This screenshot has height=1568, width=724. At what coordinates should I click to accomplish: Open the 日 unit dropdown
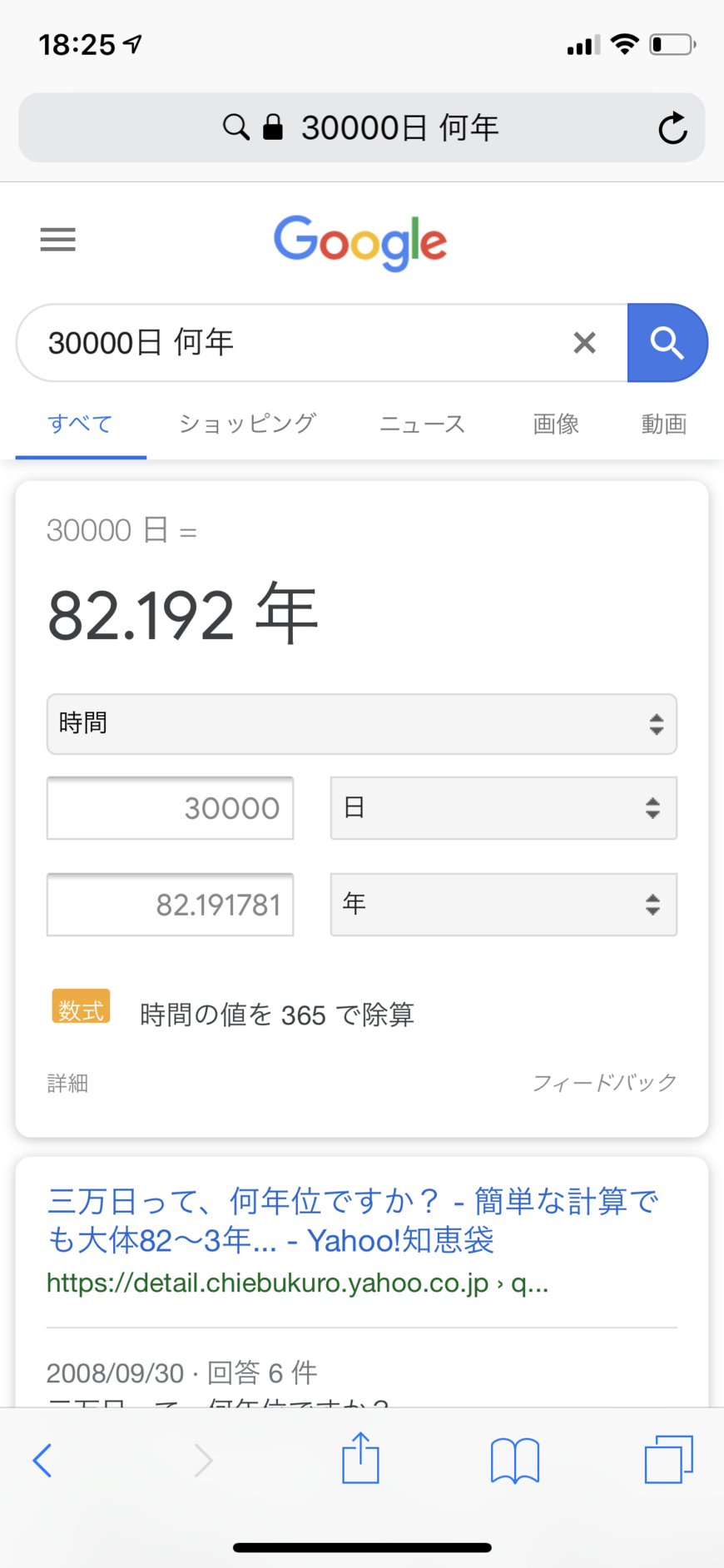pyautogui.click(x=503, y=808)
